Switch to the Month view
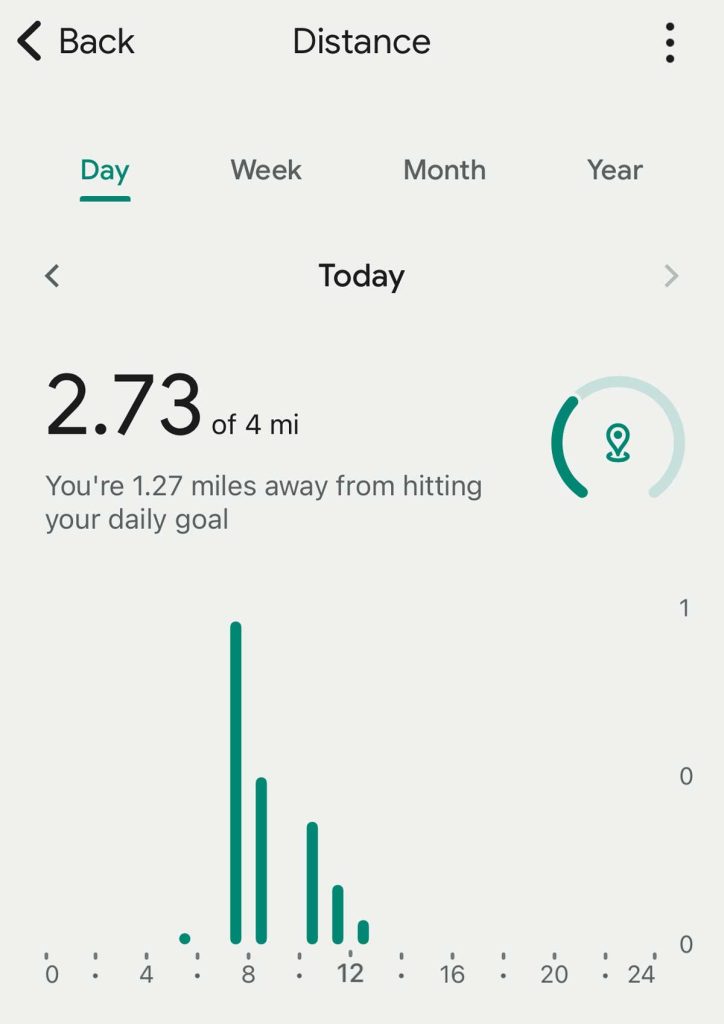 point(444,170)
